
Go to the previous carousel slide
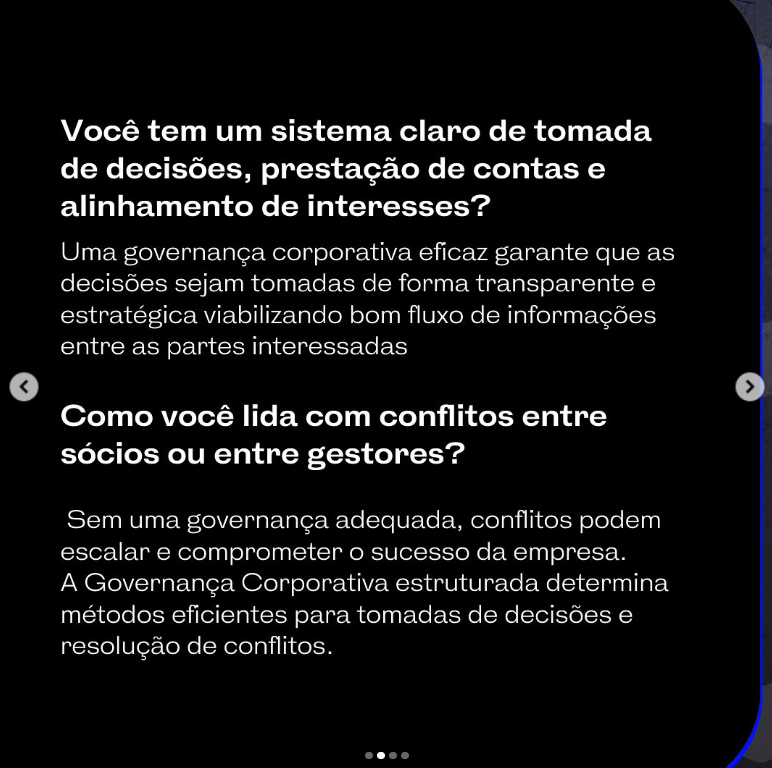click(x=24, y=387)
